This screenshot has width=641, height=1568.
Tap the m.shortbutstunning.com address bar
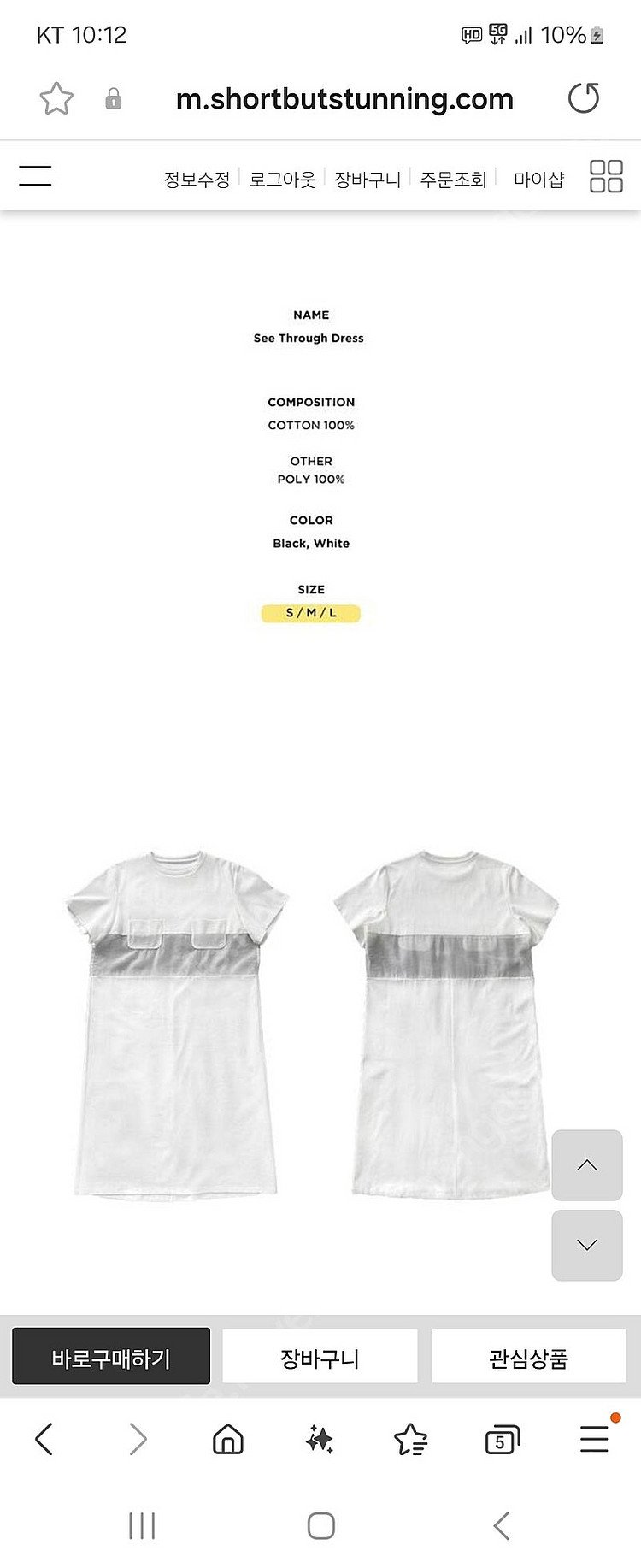tap(344, 99)
